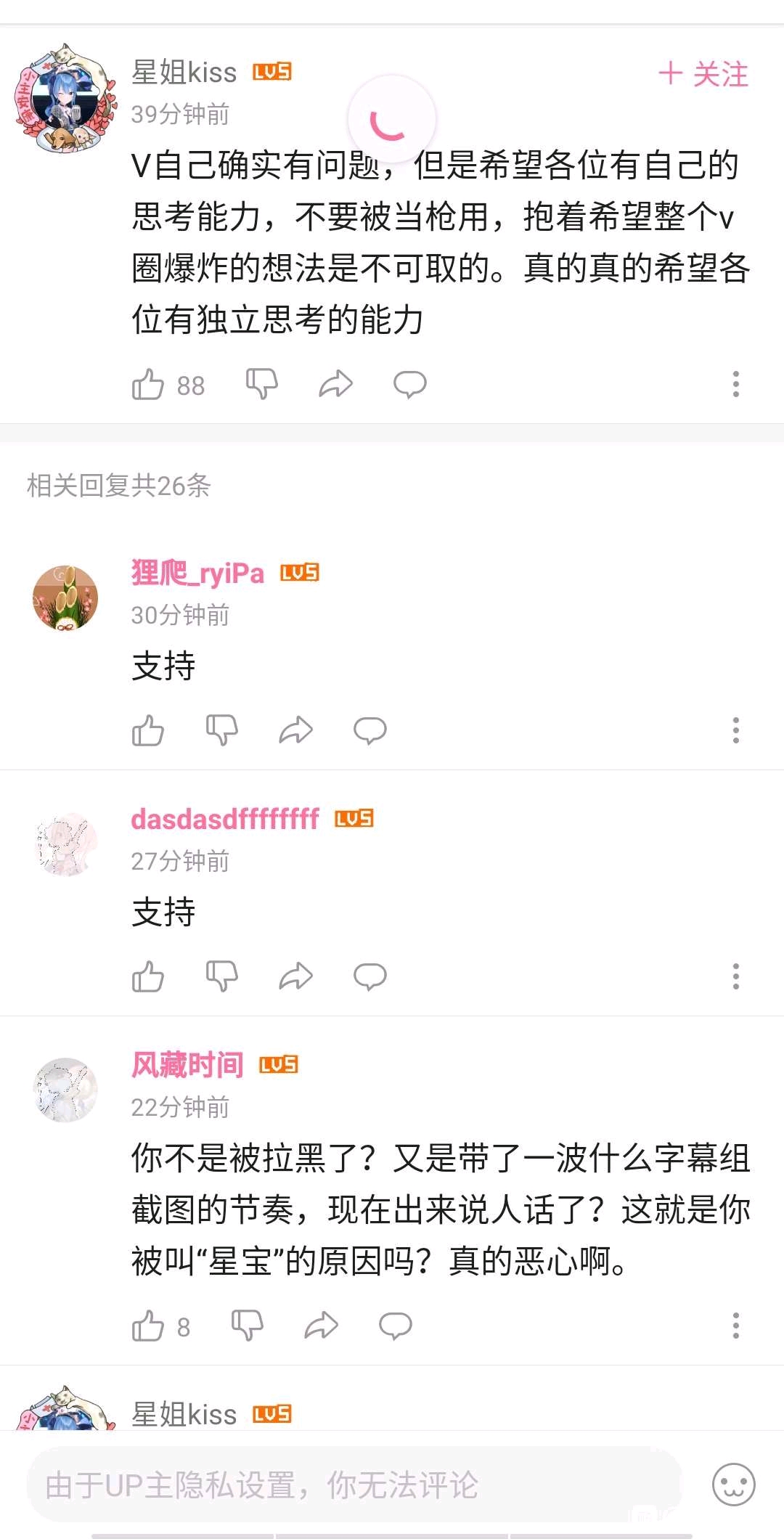This screenshot has width=784, height=1539.
Task: Dislike dasdasdffffffff's reply
Action: point(222,976)
